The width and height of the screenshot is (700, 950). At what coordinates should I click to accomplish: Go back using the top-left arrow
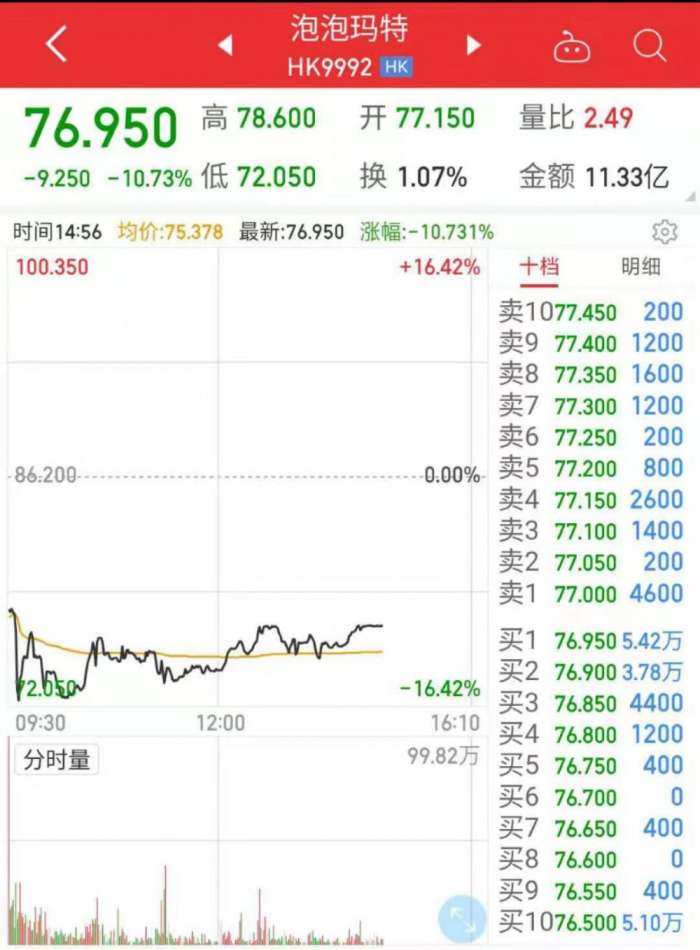(56, 45)
